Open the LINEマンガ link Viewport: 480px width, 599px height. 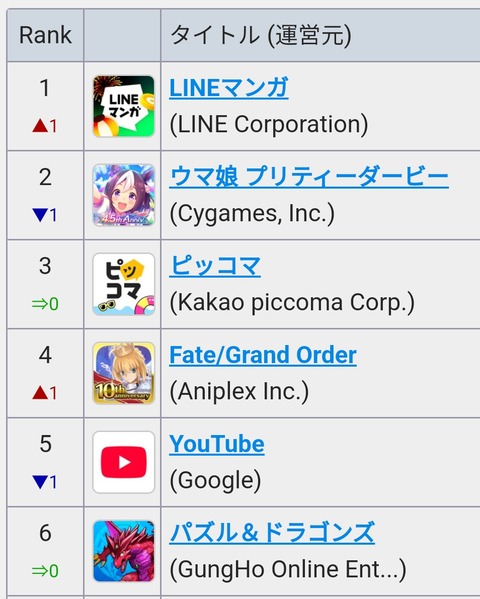[229, 88]
